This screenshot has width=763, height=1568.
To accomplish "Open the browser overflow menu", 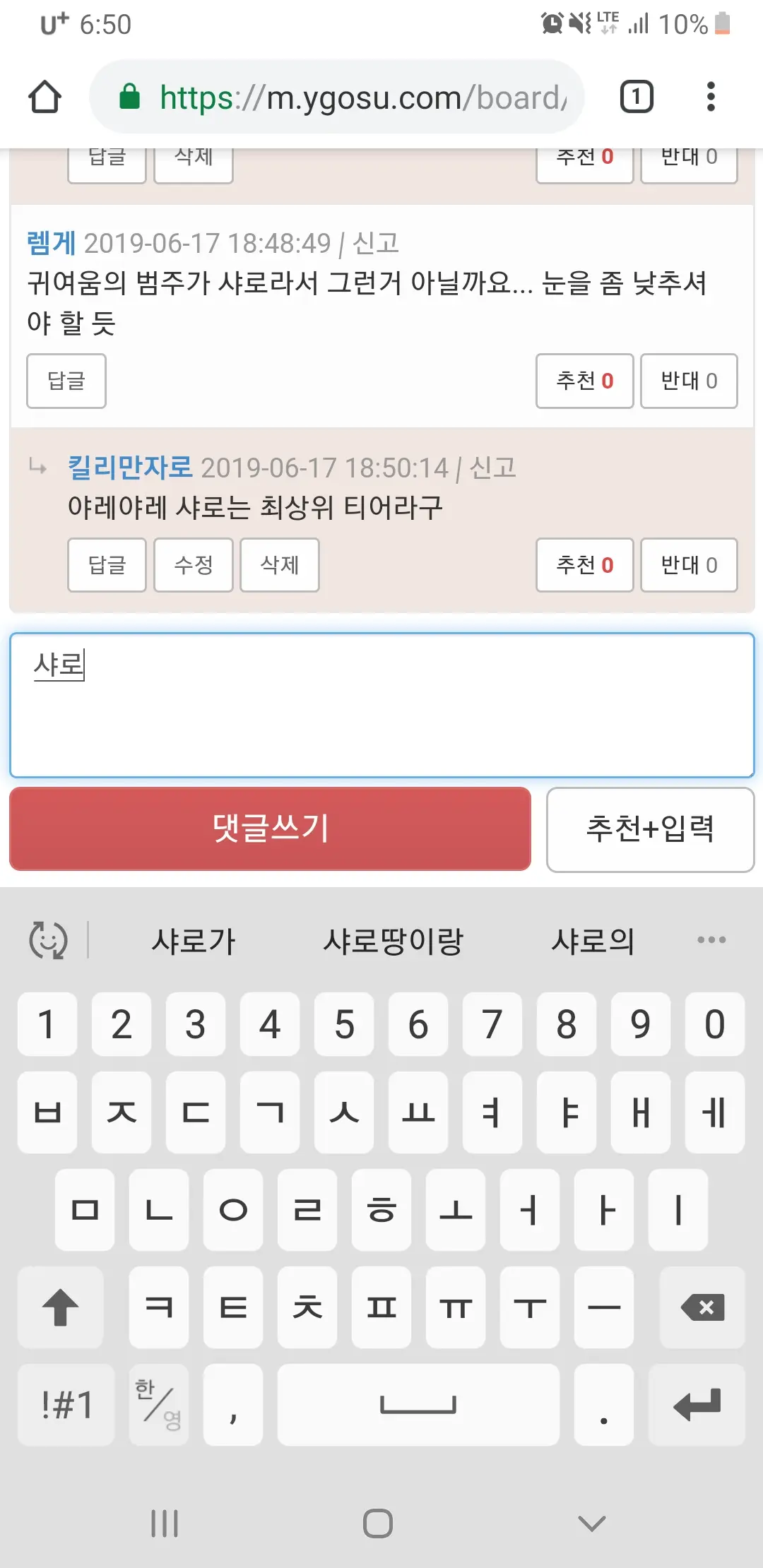I will click(711, 97).
